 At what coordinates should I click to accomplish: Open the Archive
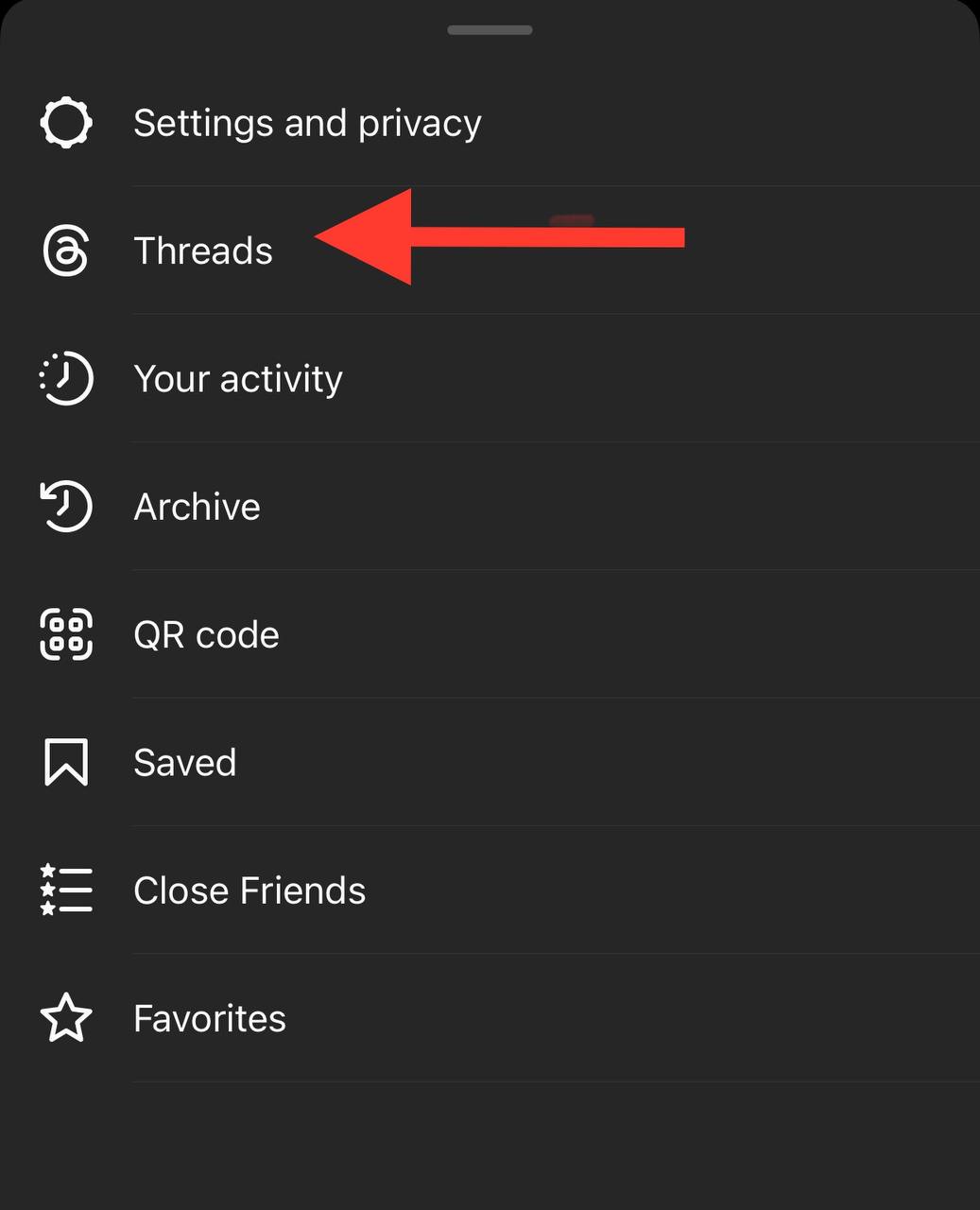tap(197, 507)
